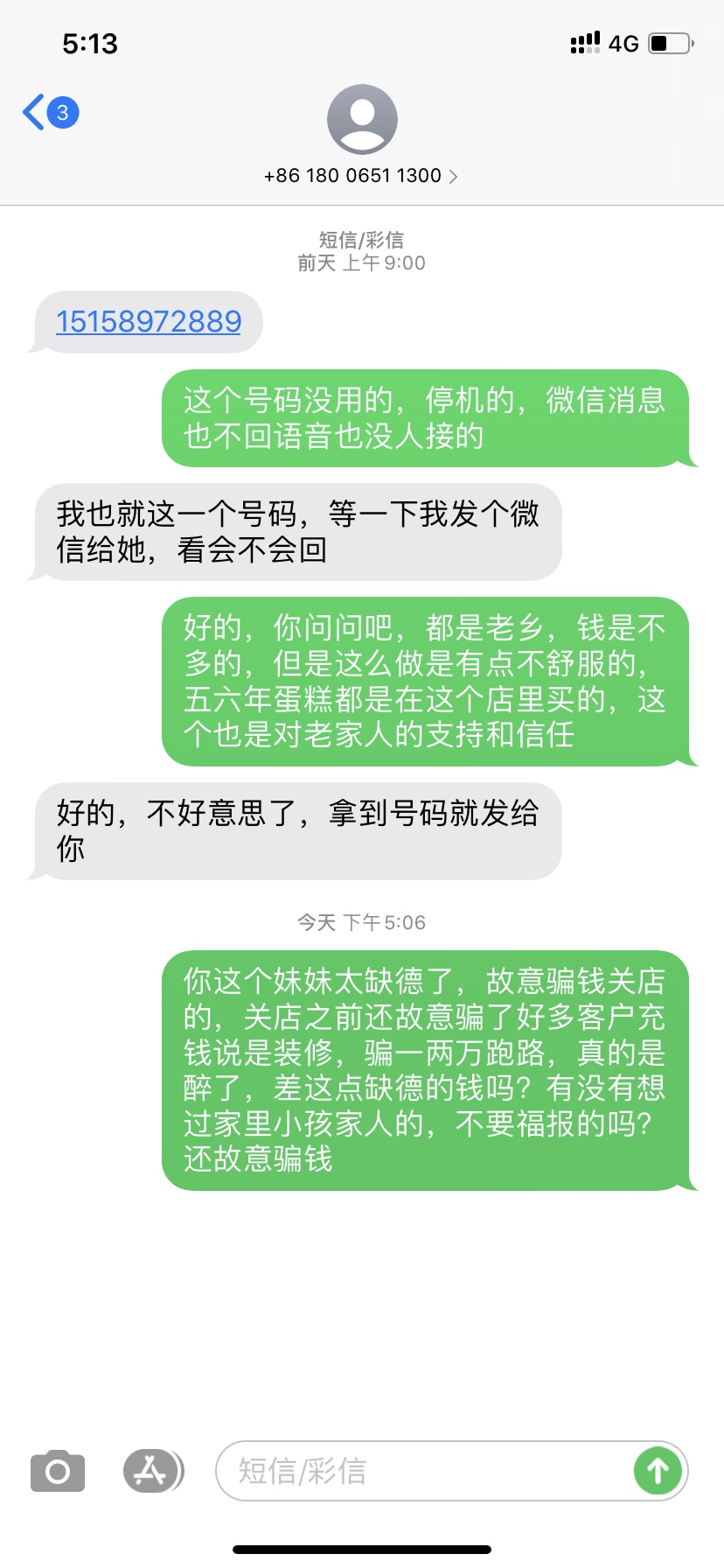724x1568 pixels.
Task: Open the camera to attach a photo
Action: tap(58, 1471)
